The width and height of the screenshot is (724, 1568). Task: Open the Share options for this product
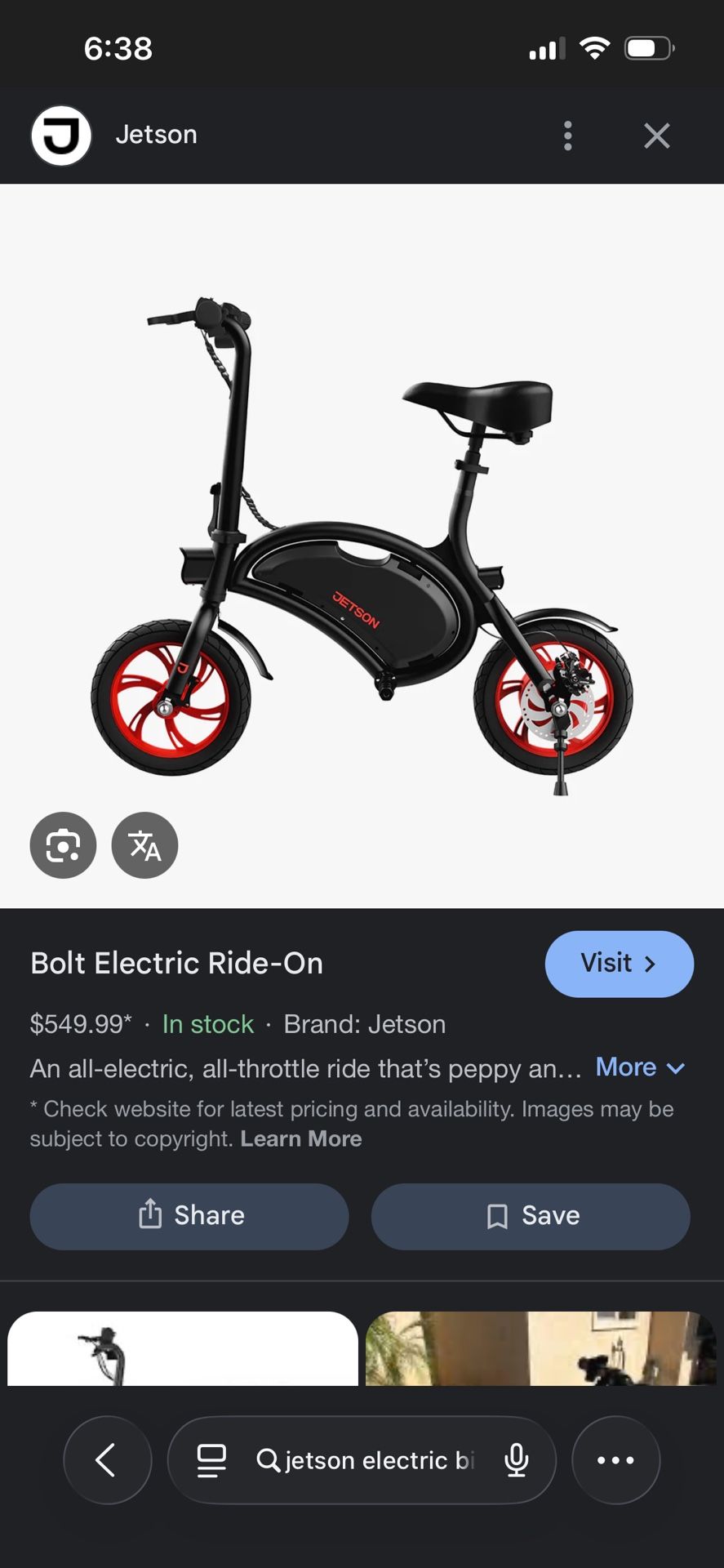coord(189,1216)
